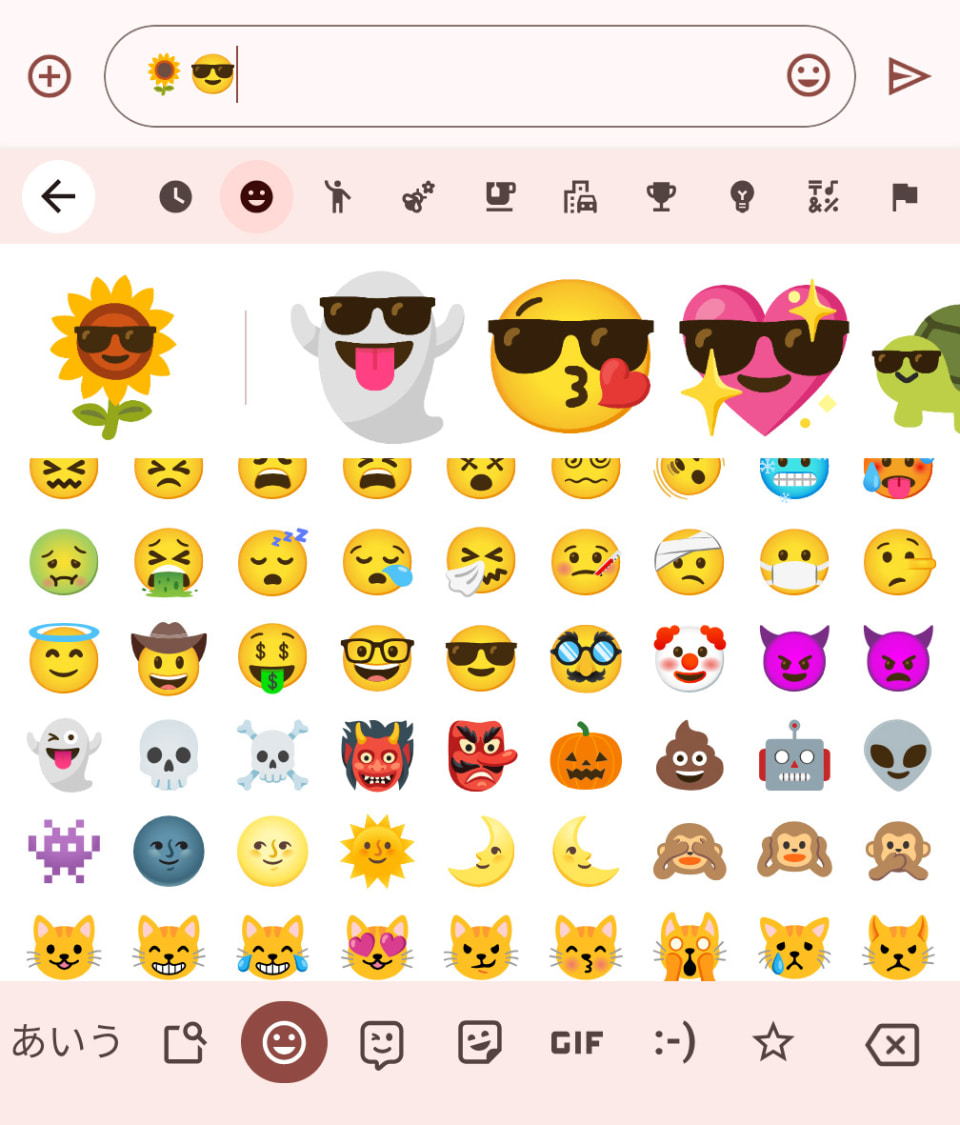Tap the smiley icon in the message field
960x1125 pixels.
click(x=808, y=76)
